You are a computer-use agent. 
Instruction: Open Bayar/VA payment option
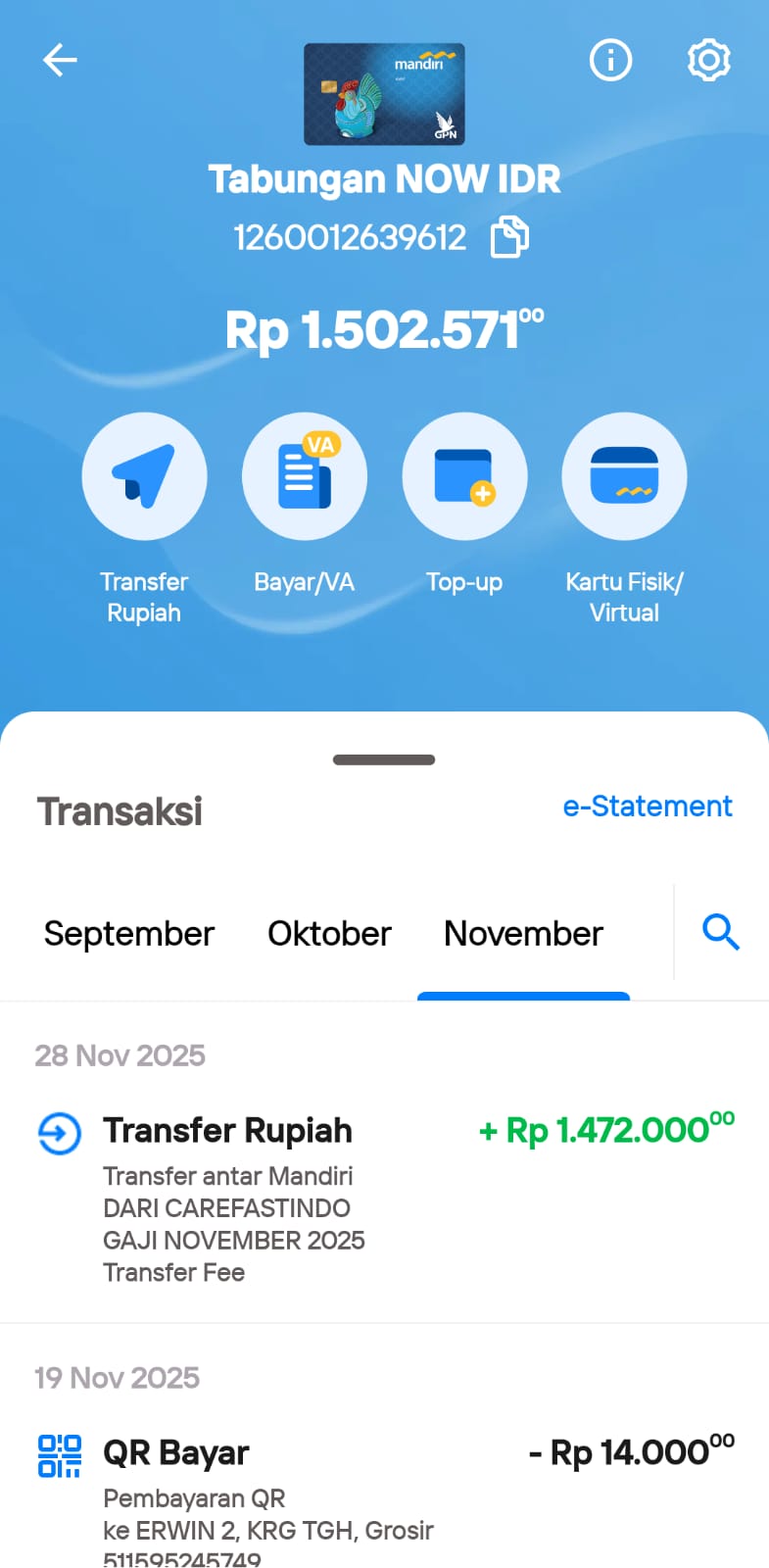click(305, 476)
